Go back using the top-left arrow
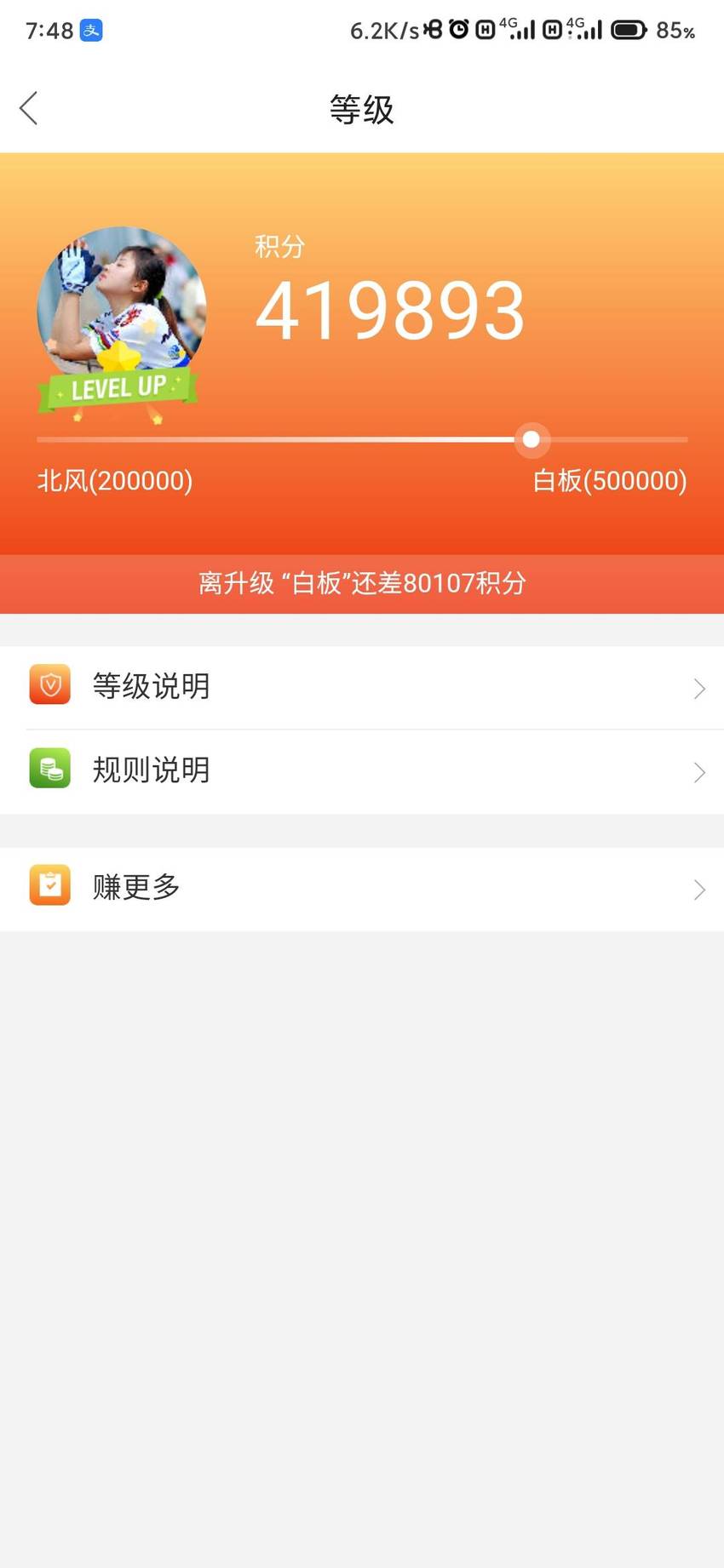 (x=29, y=109)
